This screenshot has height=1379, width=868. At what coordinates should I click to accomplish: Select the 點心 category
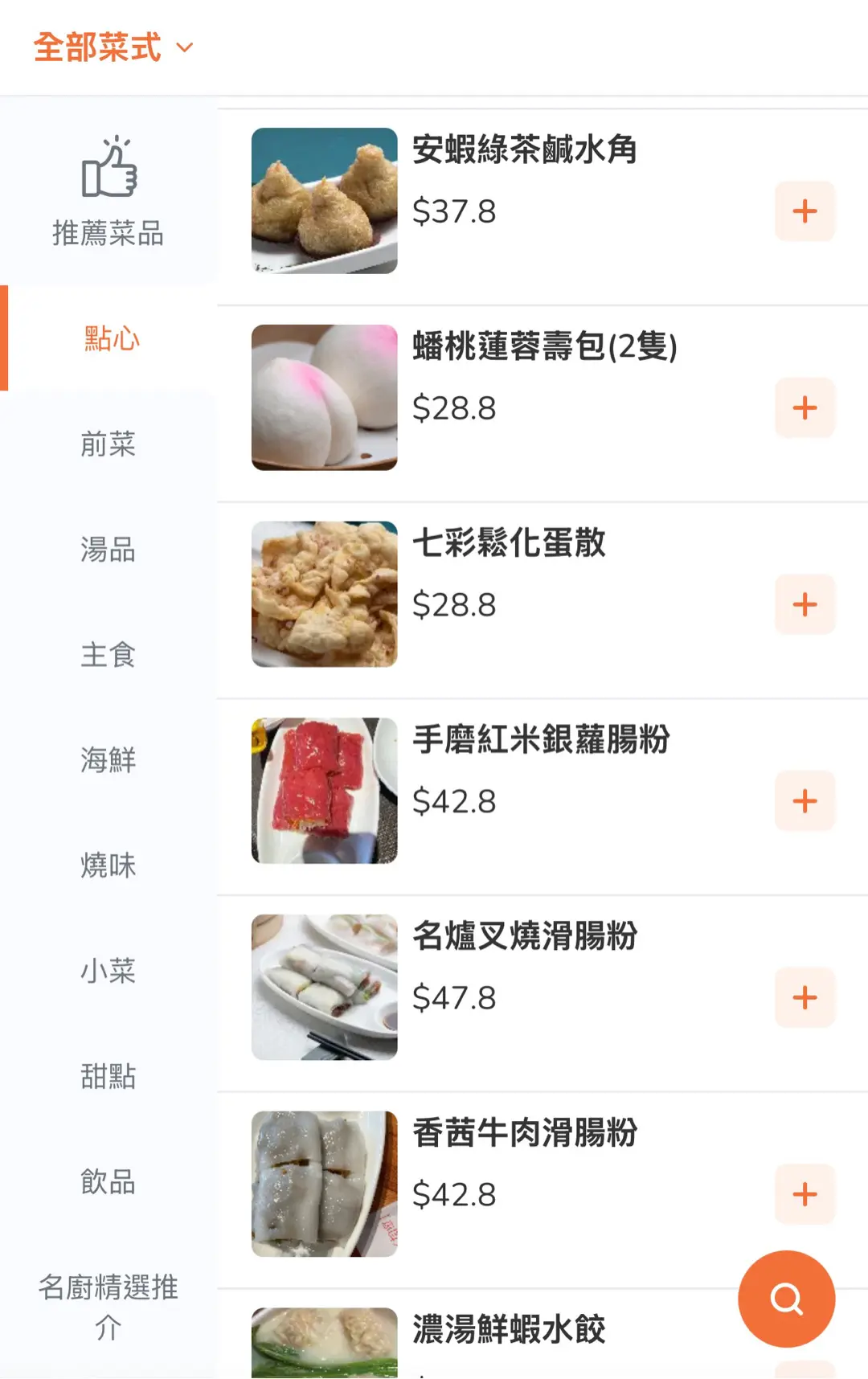(x=111, y=339)
